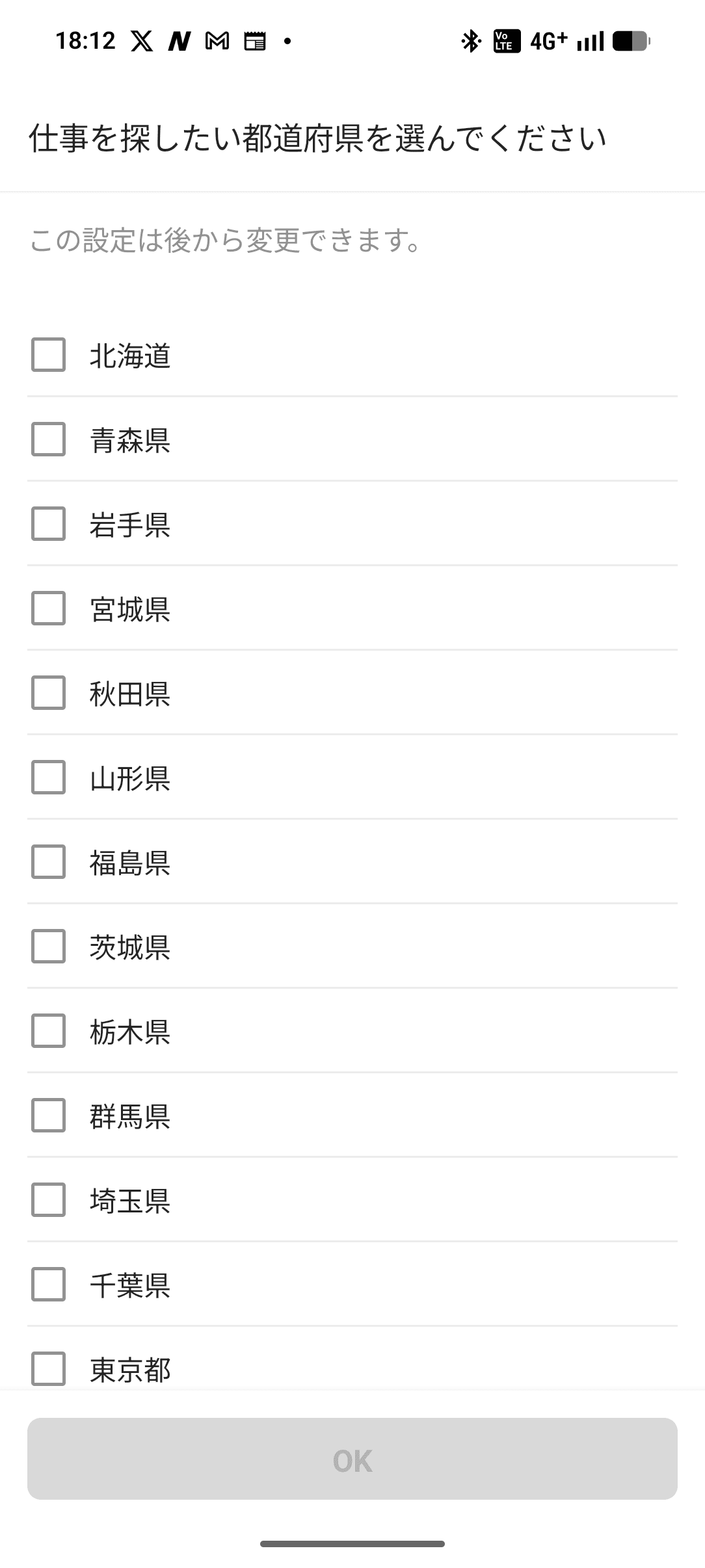Tap the Bluetooth status icon
The image size is (705, 1568).
click(470, 40)
